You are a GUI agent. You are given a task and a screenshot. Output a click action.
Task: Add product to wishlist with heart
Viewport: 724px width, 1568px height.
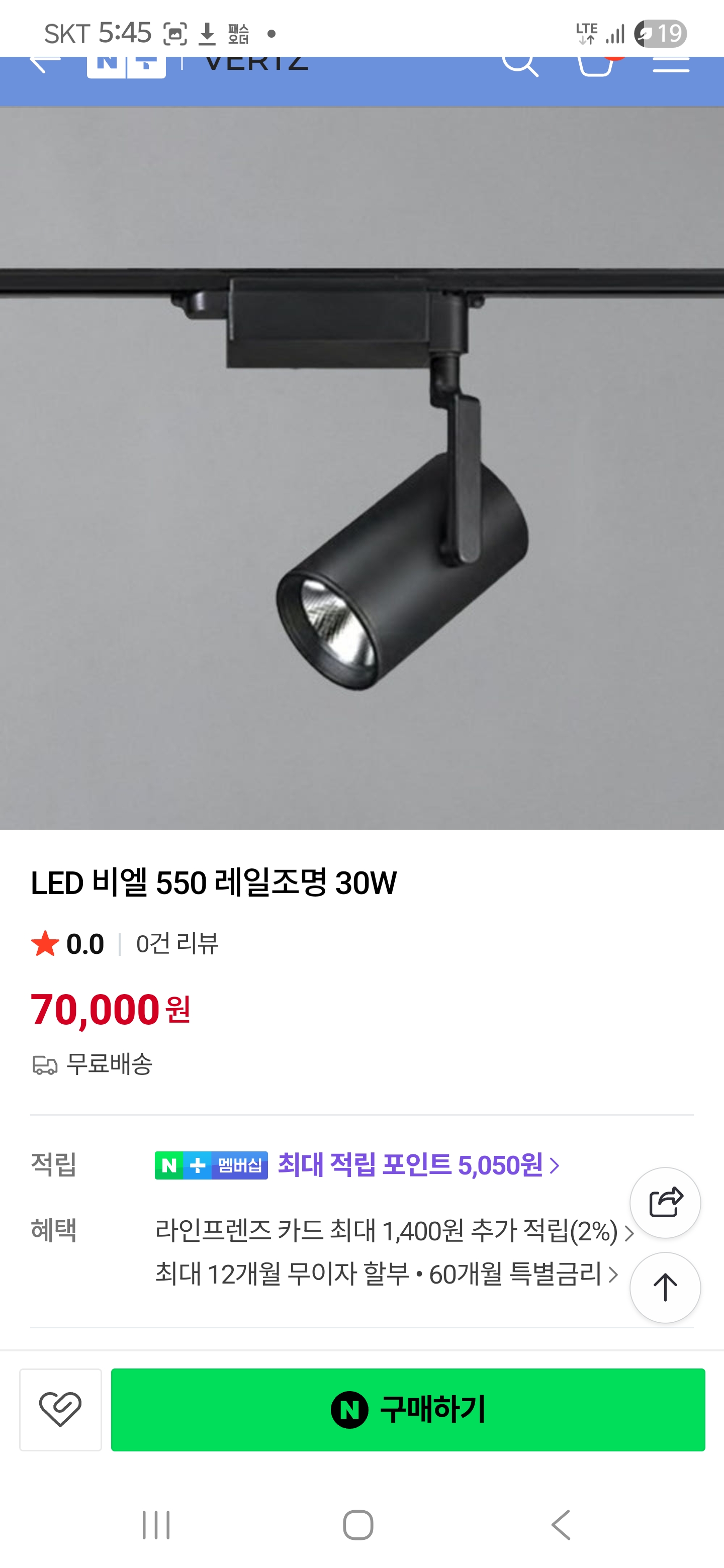[60, 1409]
